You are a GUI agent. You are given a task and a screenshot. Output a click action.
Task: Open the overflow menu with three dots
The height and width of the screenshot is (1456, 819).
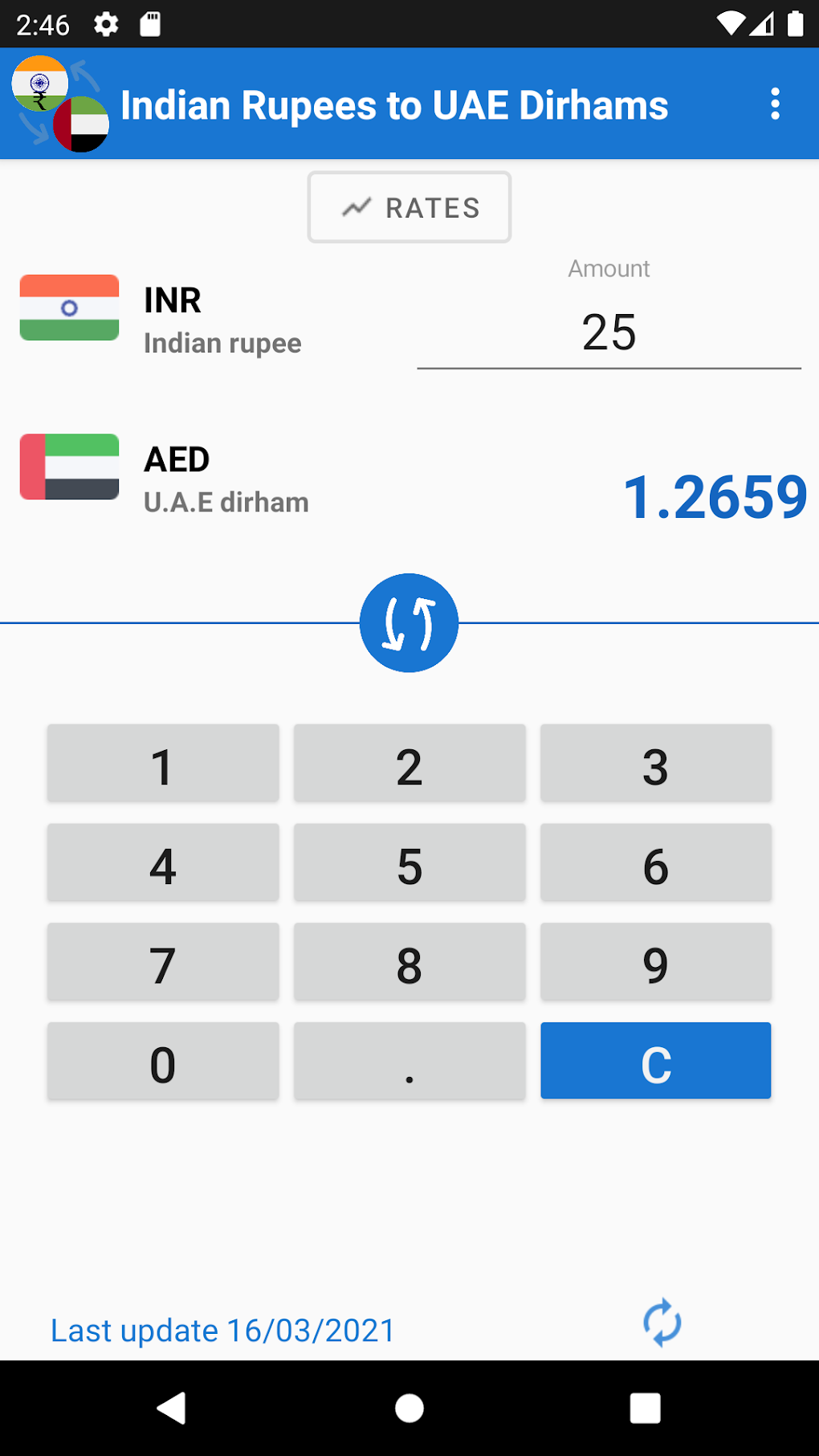click(775, 103)
